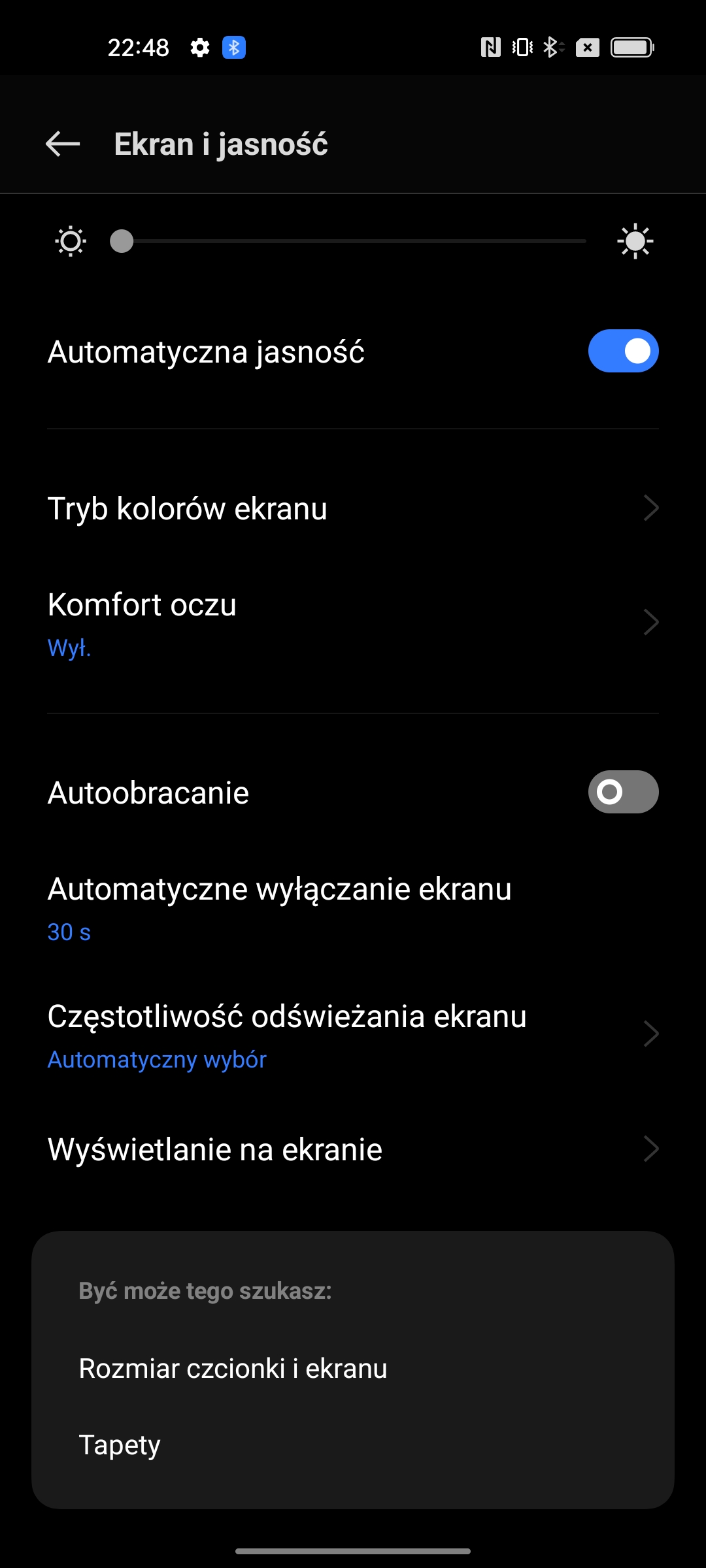Image resolution: width=706 pixels, height=1568 pixels.
Task: Turn on Autoobracanie
Action: tap(622, 792)
